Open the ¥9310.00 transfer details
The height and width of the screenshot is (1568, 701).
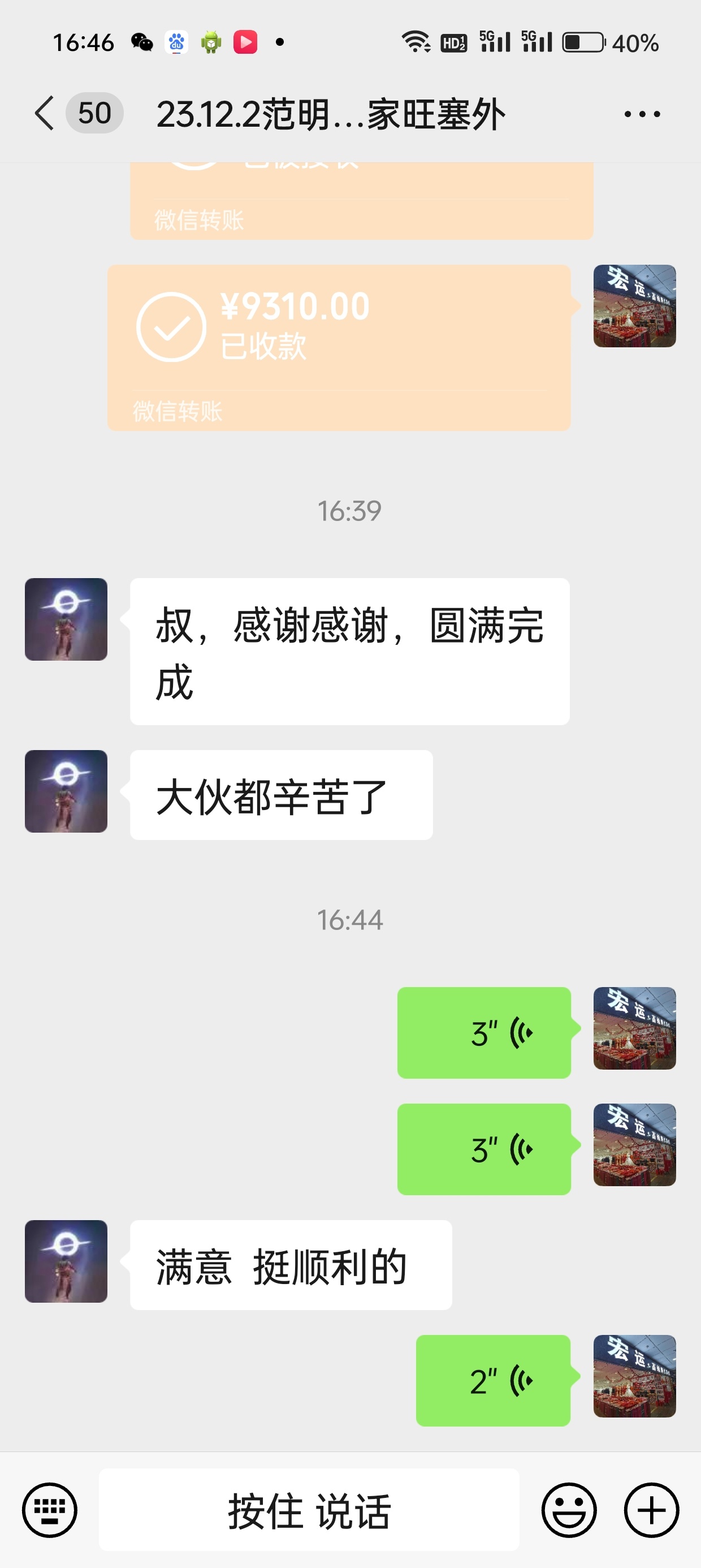point(339,347)
